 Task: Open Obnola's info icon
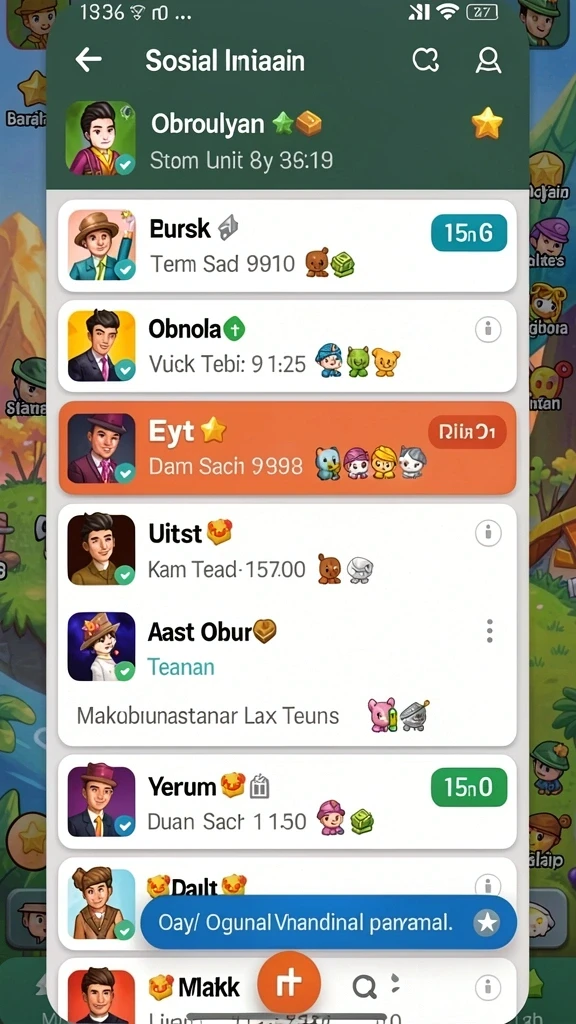[x=487, y=330]
